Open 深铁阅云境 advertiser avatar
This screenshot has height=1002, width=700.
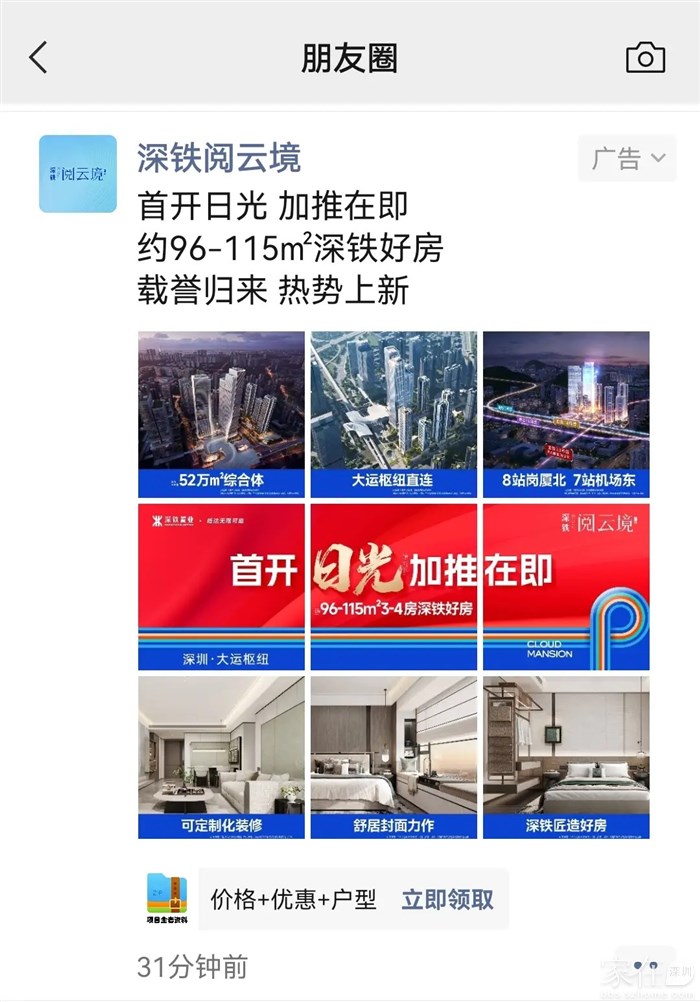click(x=78, y=174)
